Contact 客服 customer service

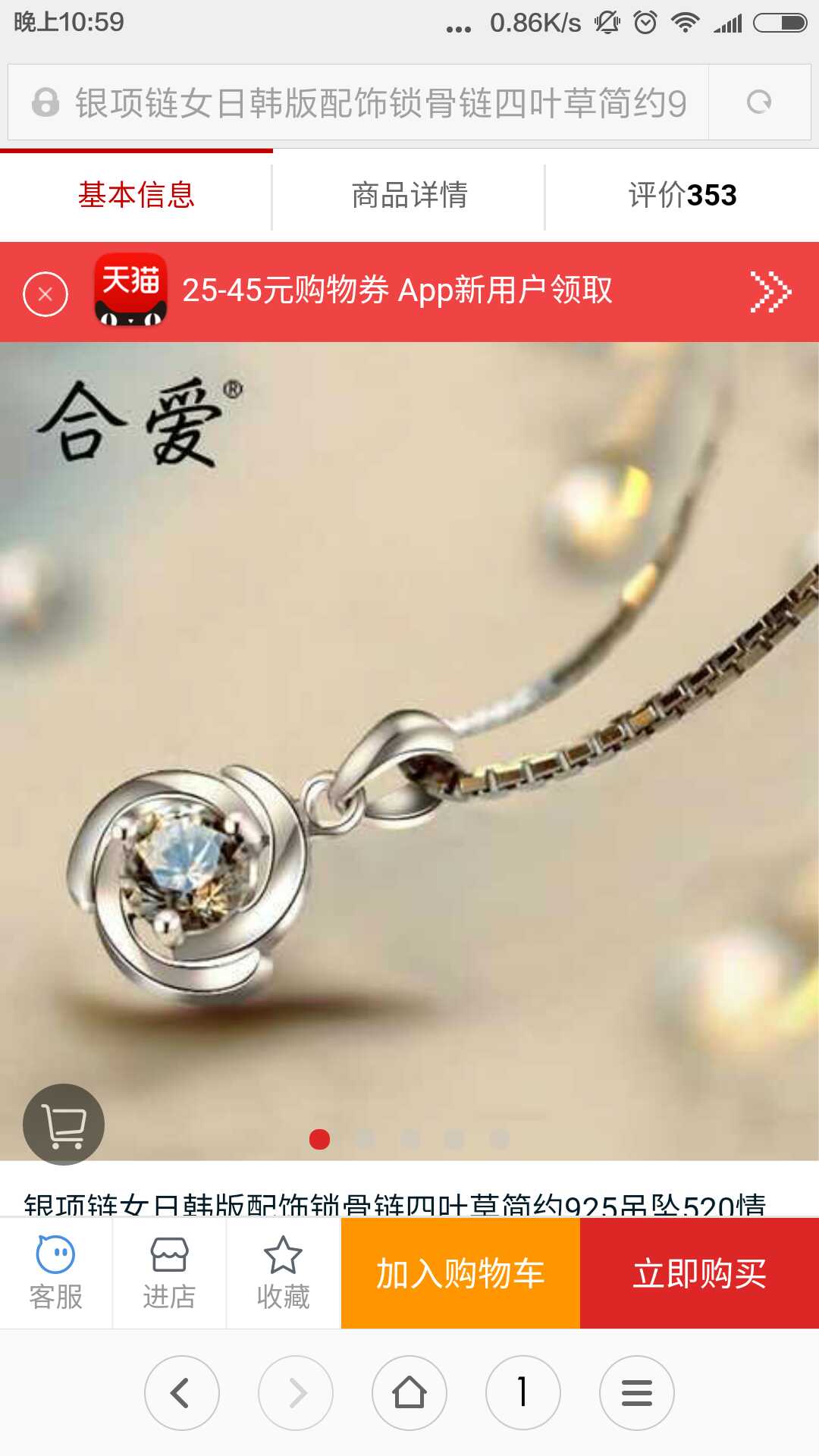(x=56, y=1273)
